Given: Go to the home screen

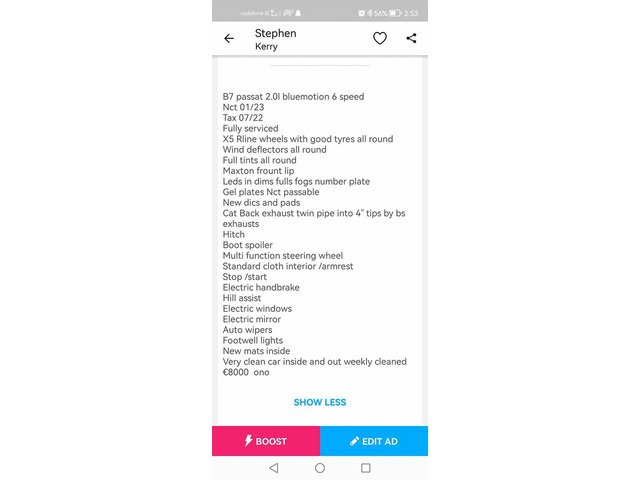Looking at the screenshot, I should (x=320, y=468).
